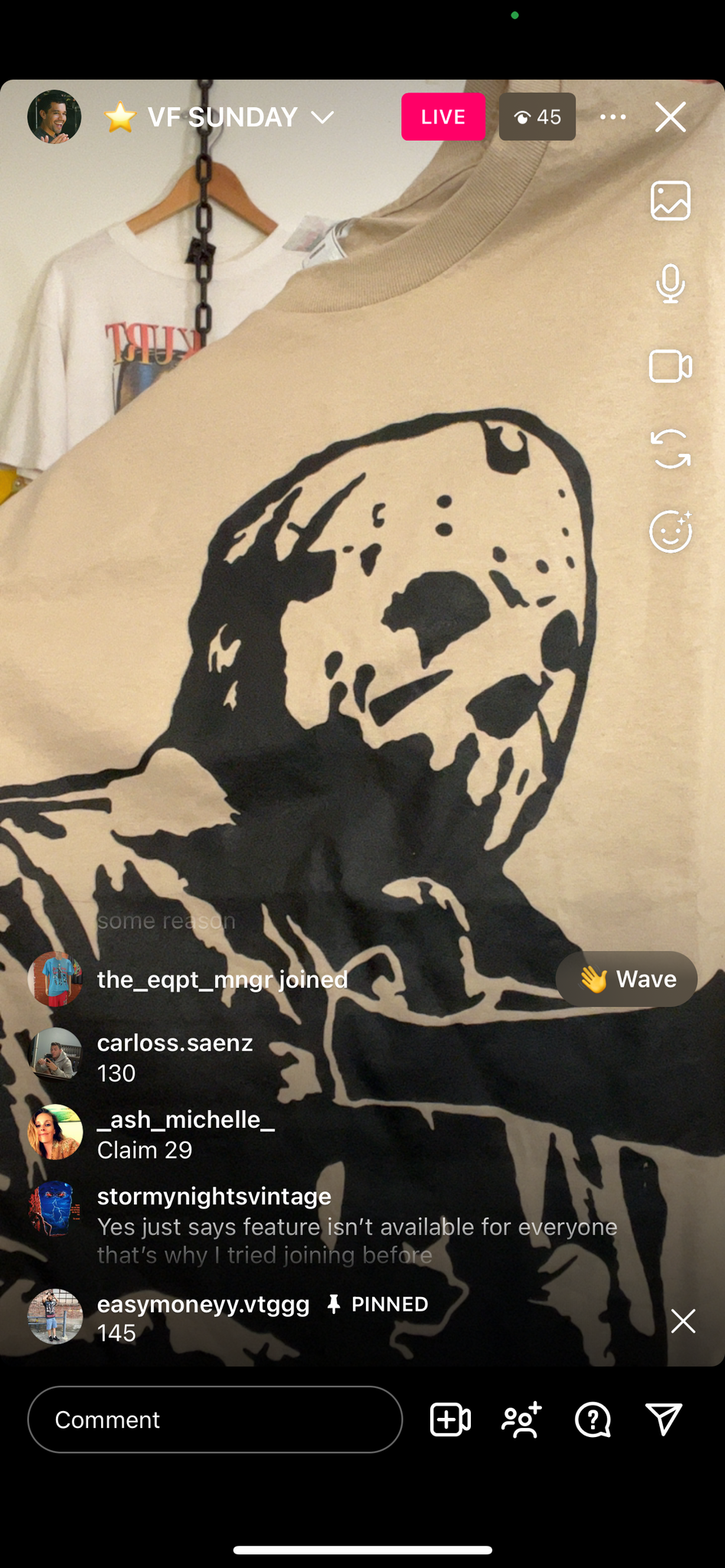This screenshot has height=1568, width=725.
Task: Wave at the_eqpt_mngr
Action: point(626,978)
